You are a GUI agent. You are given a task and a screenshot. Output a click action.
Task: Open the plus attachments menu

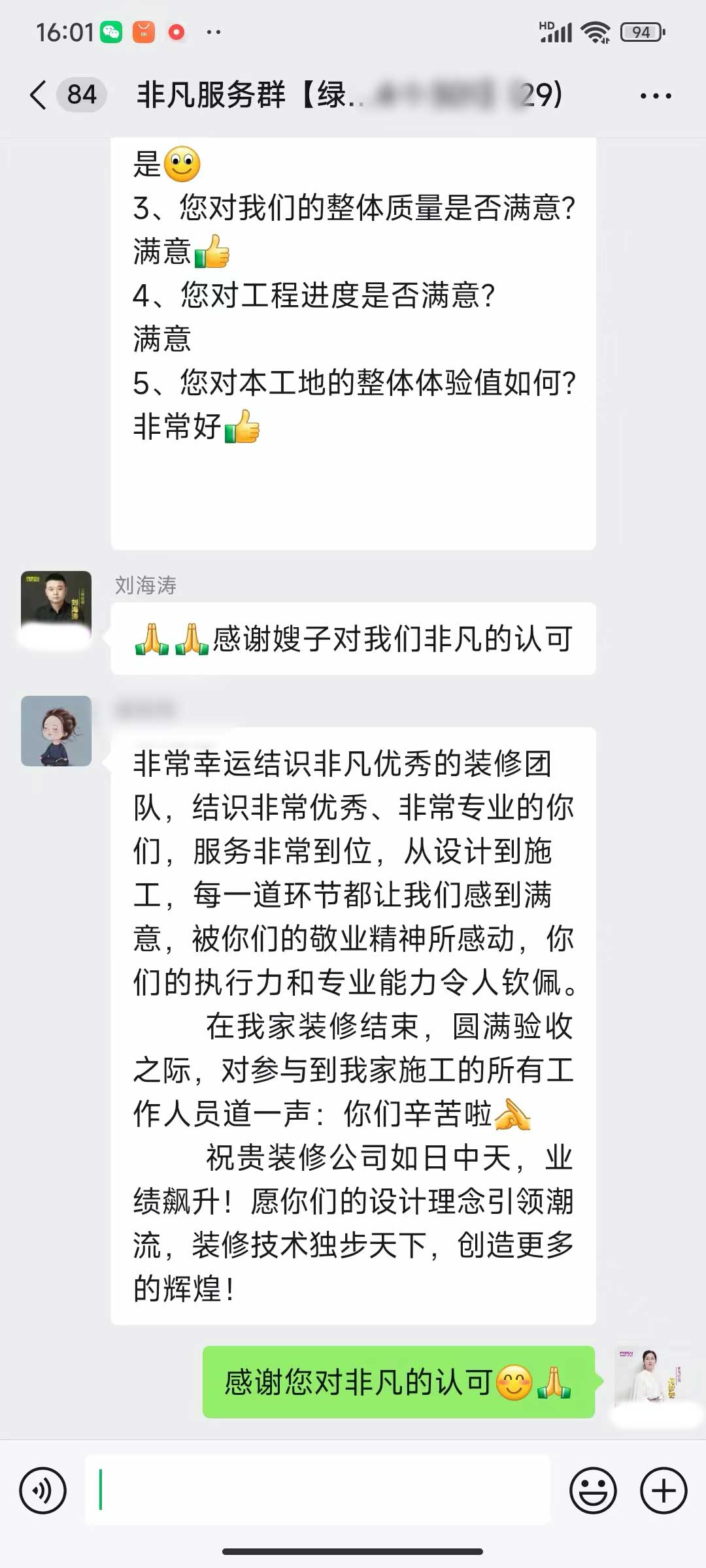tap(664, 1491)
